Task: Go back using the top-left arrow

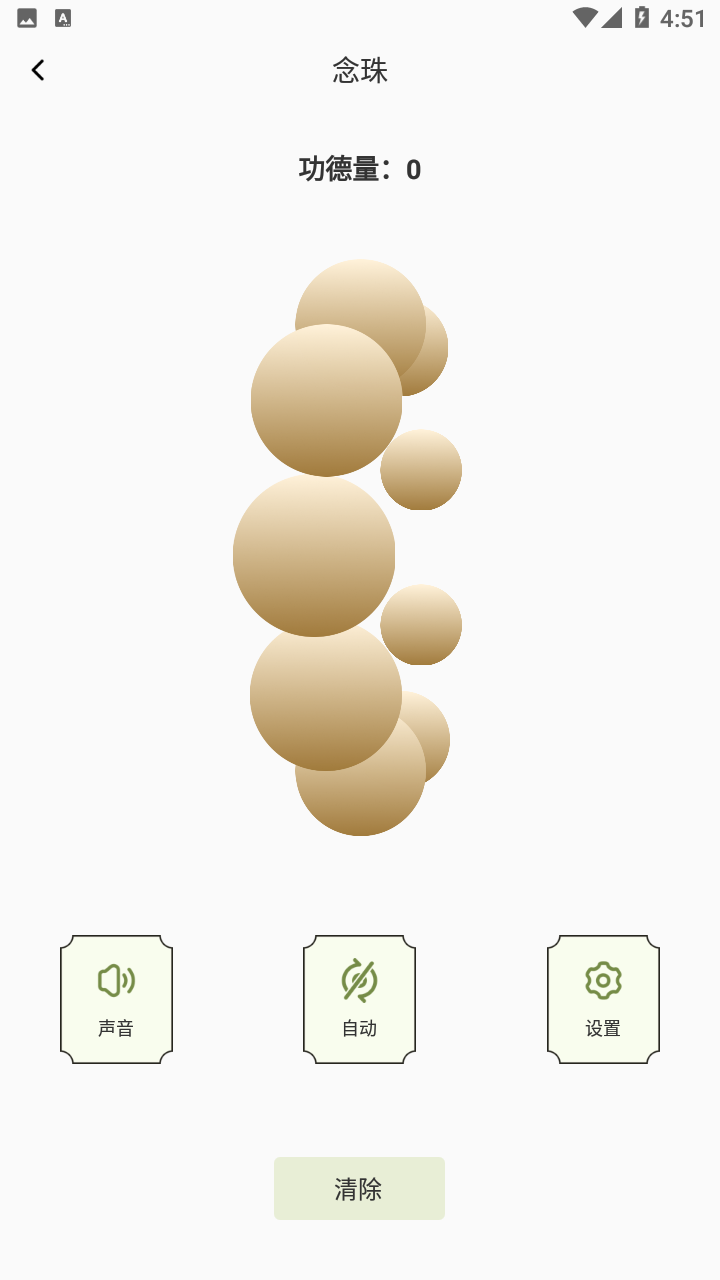Action: coord(38,70)
